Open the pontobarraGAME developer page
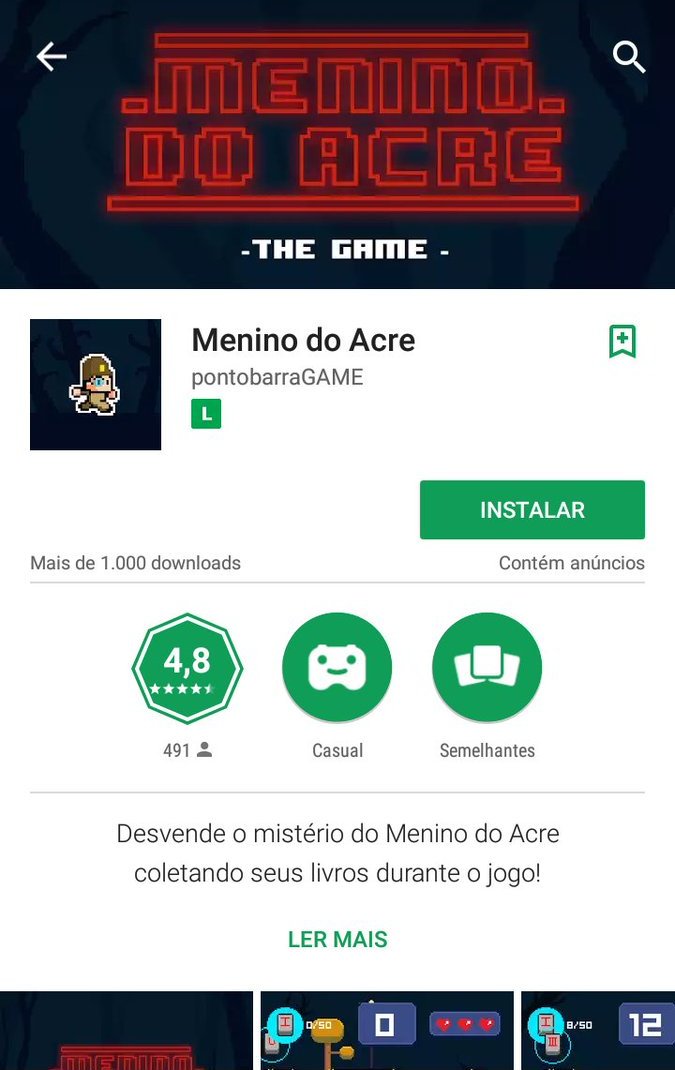Screen dimensions: 675x1070 pos(277,377)
